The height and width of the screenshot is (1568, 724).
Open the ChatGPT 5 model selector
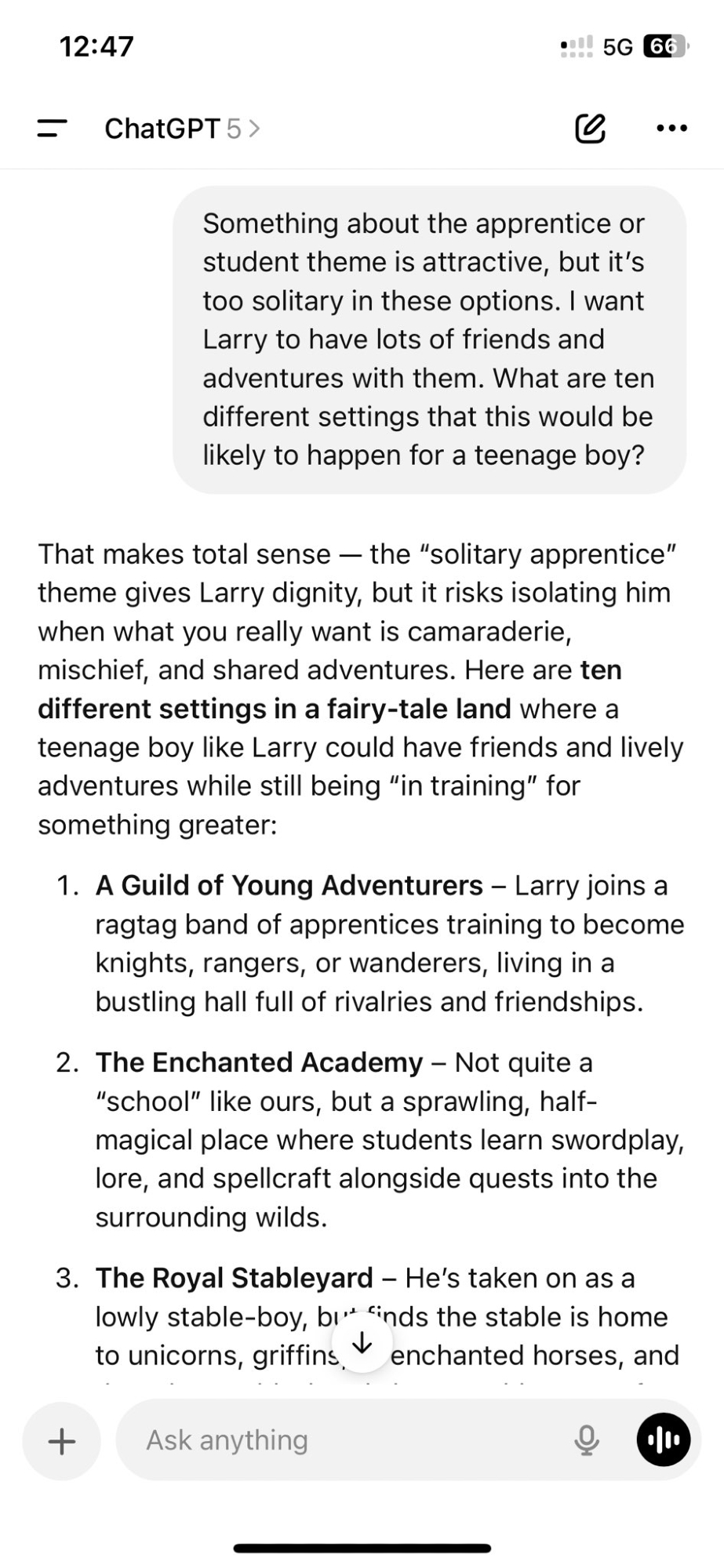[x=182, y=129]
